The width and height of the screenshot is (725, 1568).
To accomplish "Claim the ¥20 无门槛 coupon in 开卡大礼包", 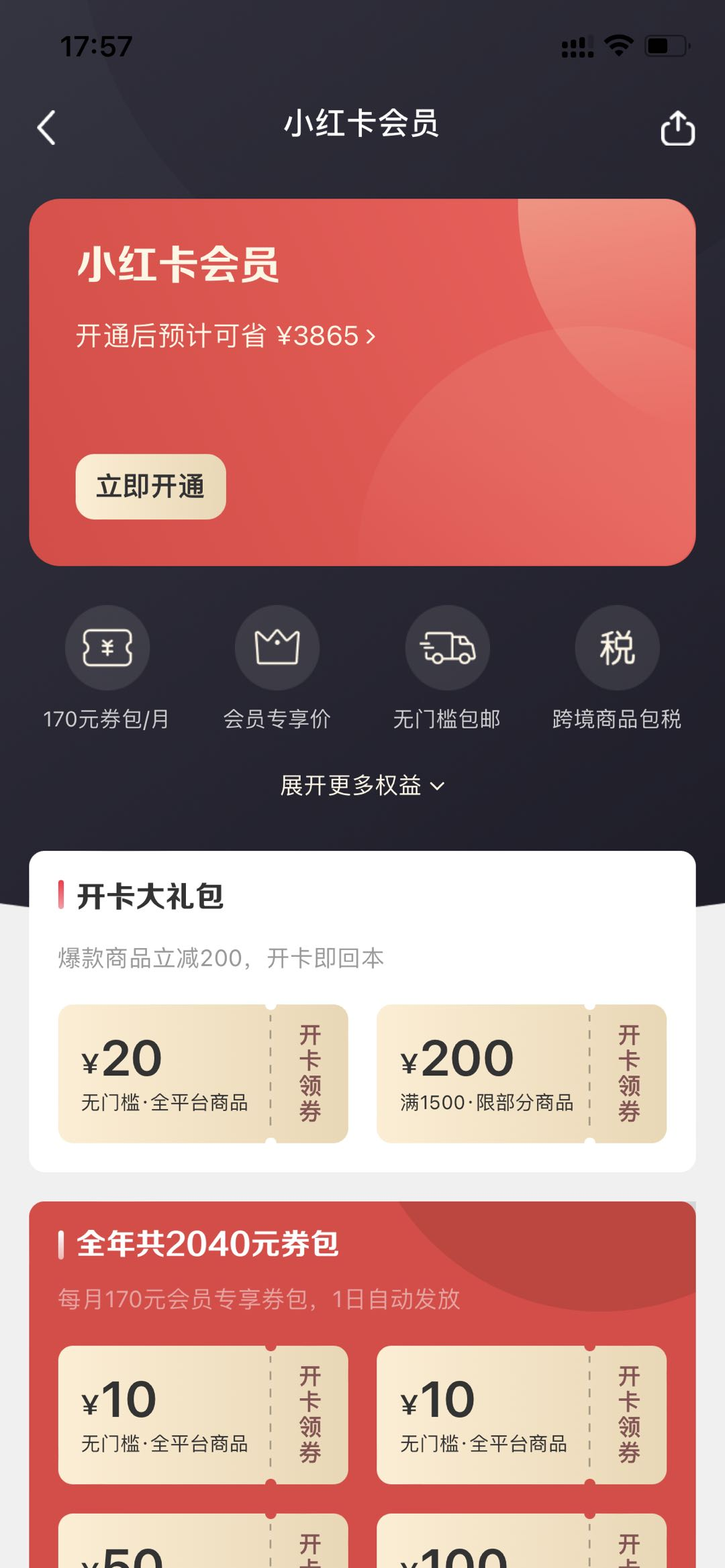I will click(310, 1074).
